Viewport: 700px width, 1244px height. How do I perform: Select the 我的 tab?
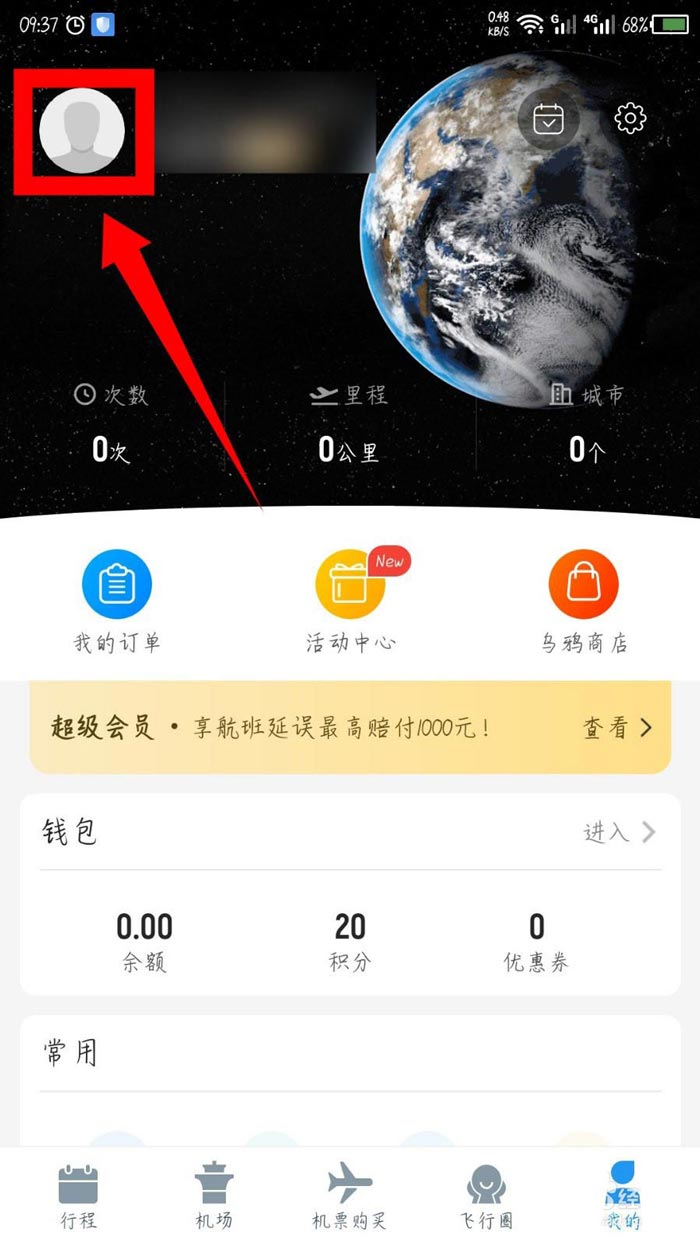[x=621, y=1196]
